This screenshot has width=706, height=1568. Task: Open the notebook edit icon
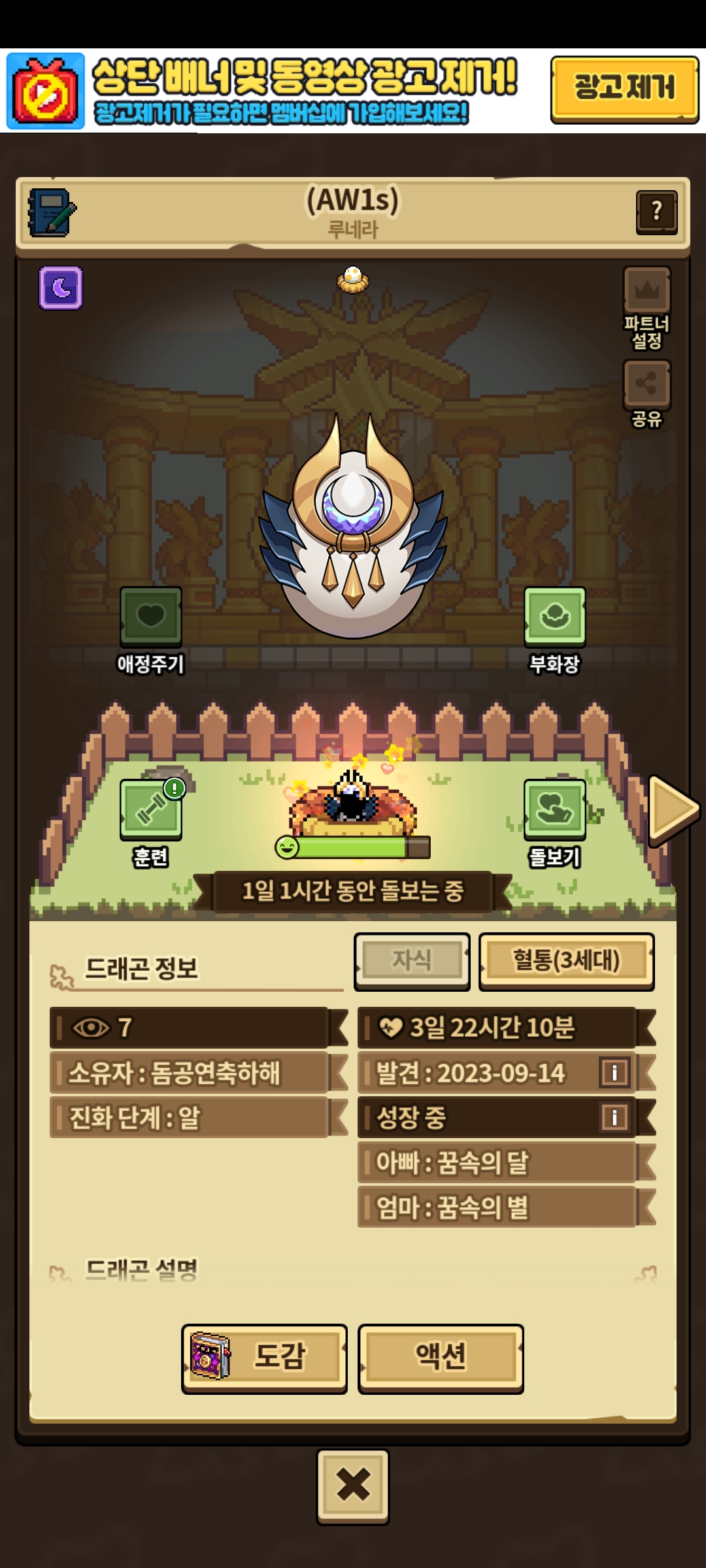52,213
